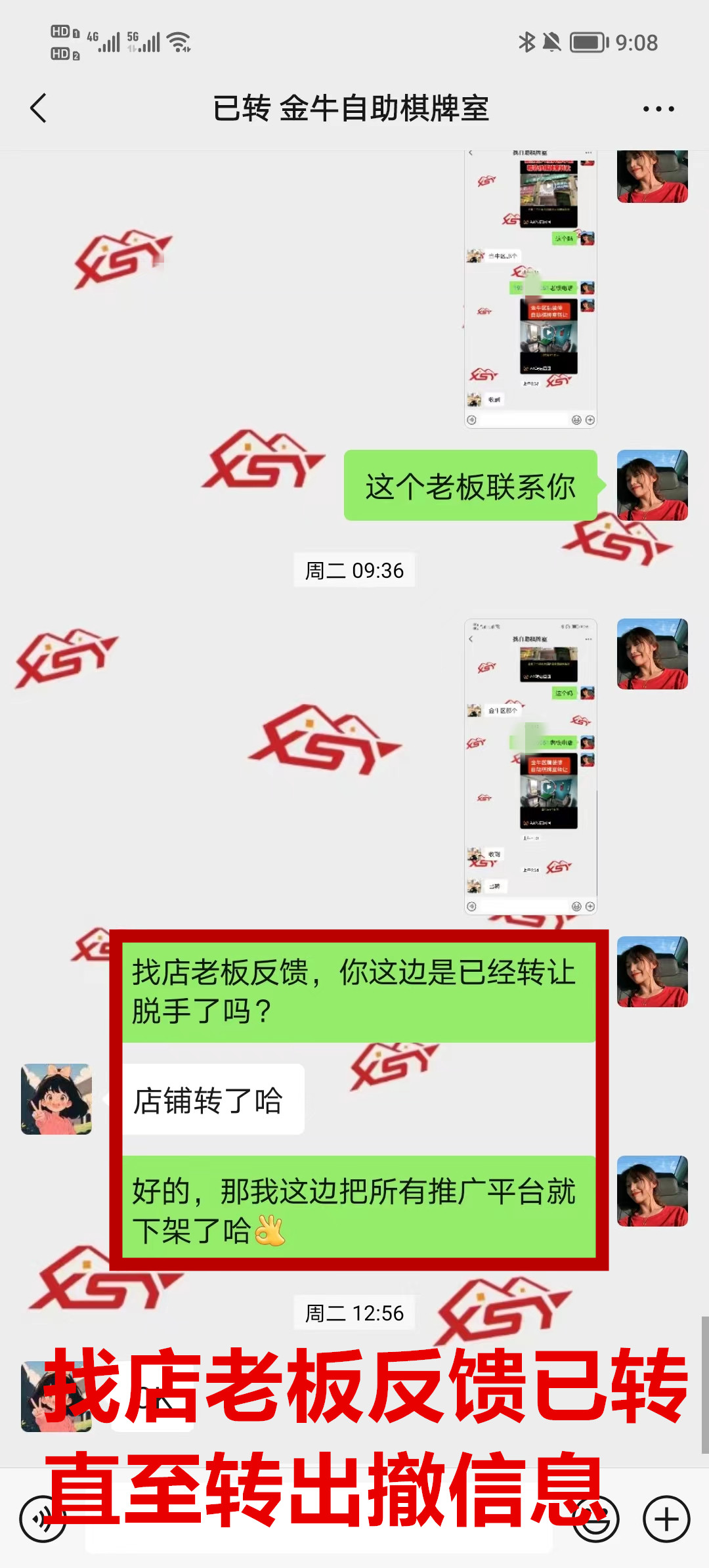This screenshot has width=709, height=1568.
Task: Open chat info via three-dot menu
Action: pos(658,109)
